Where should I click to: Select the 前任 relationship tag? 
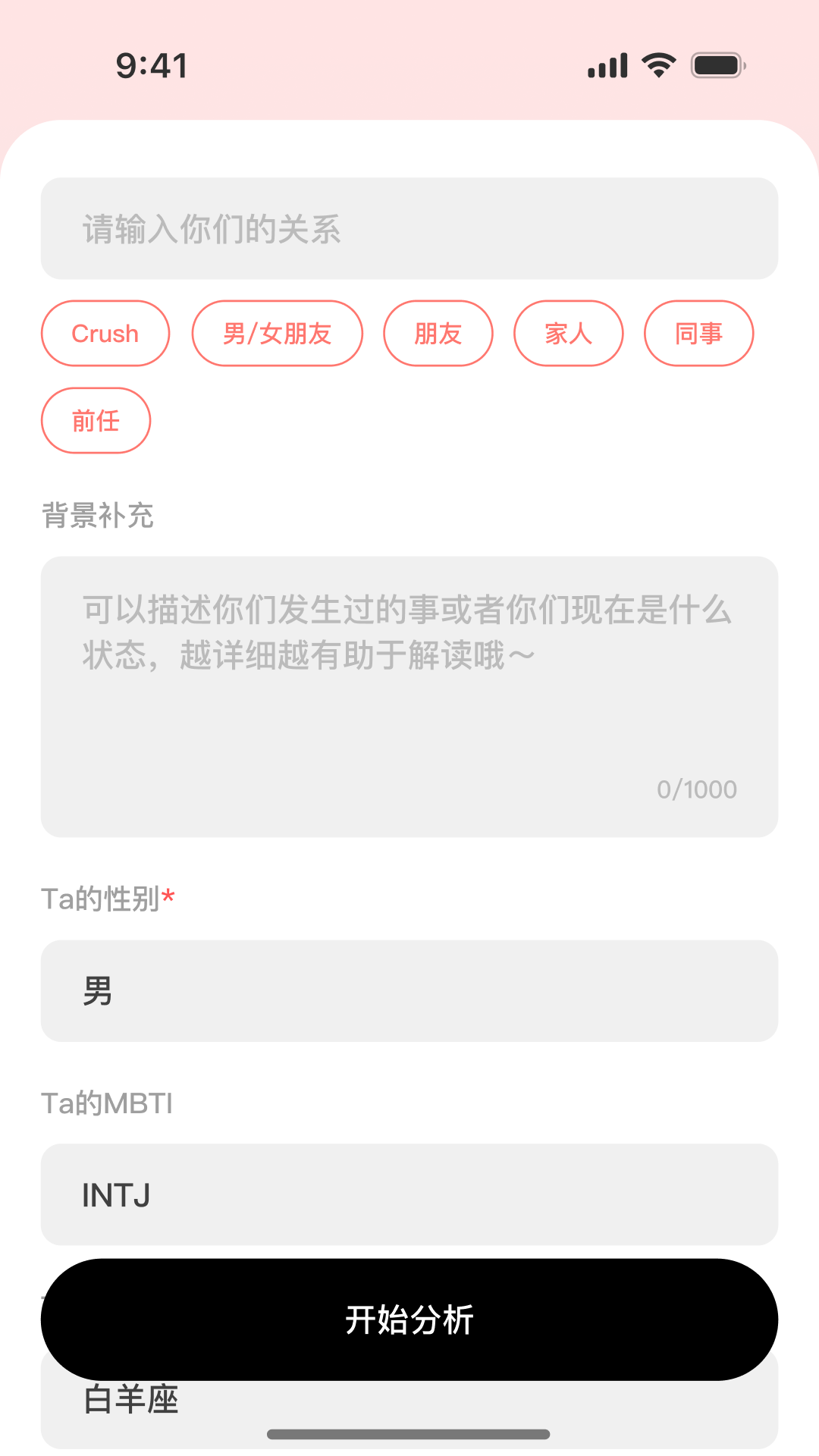coord(96,420)
